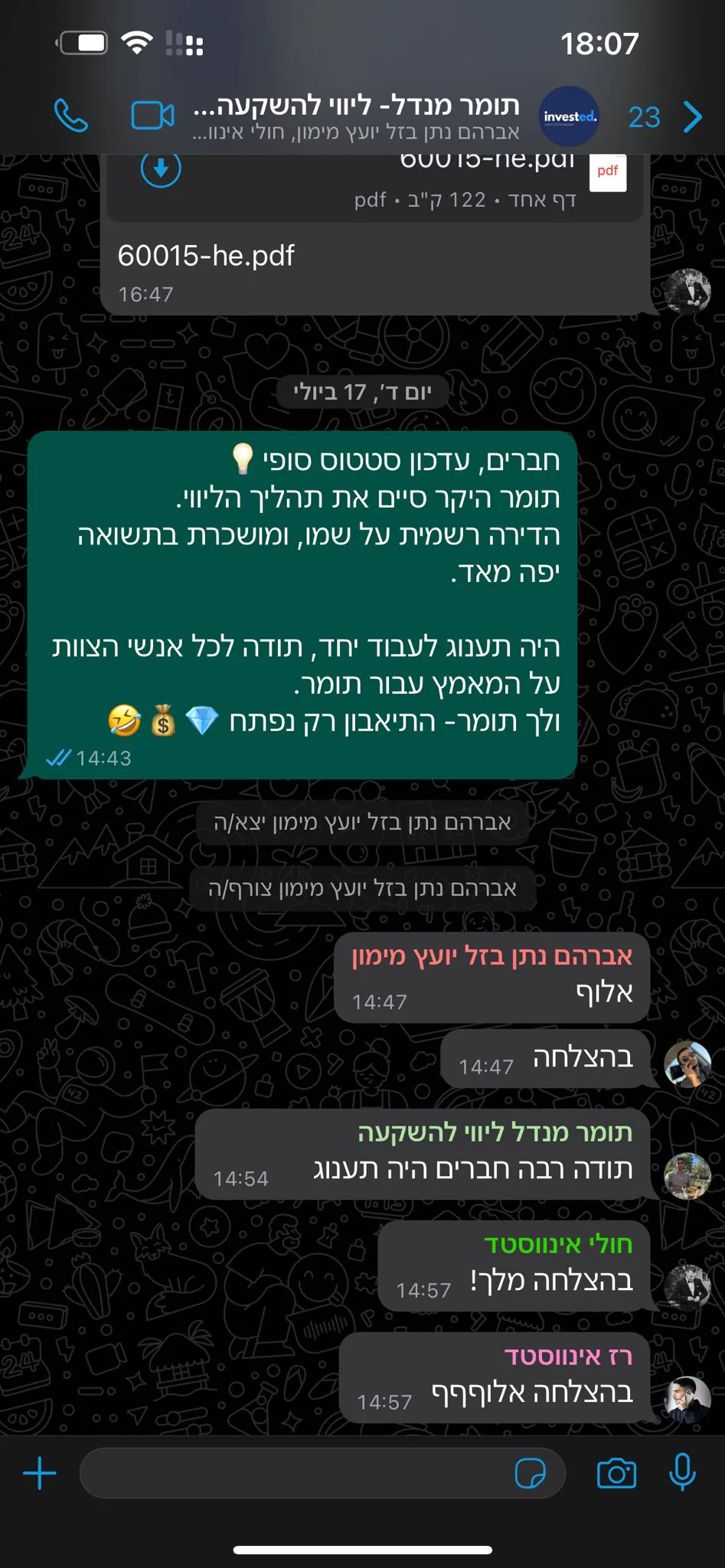Tap the sender name אברהם נתן בזל יועץ מימון
This screenshot has width=725, height=1568.
[491, 955]
